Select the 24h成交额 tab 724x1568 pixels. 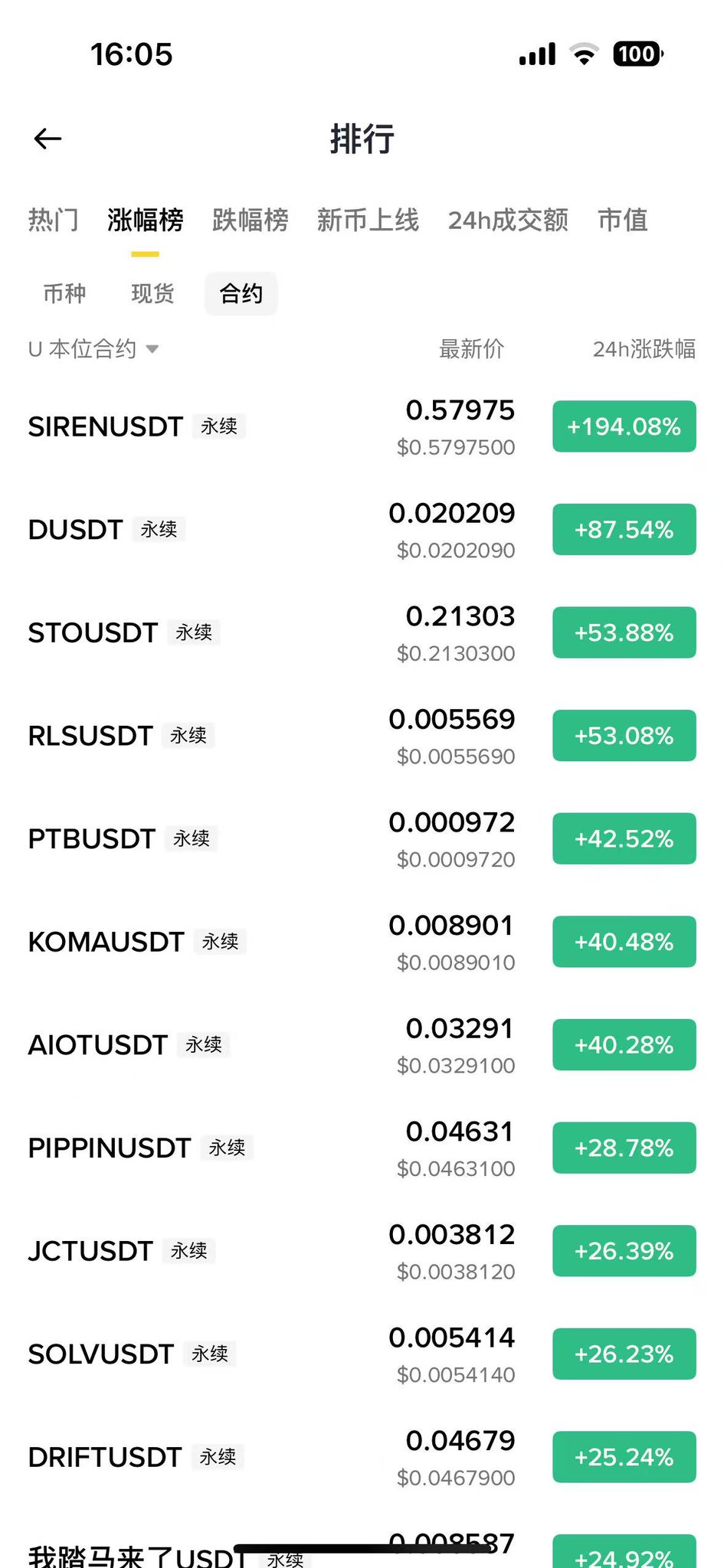tap(508, 220)
